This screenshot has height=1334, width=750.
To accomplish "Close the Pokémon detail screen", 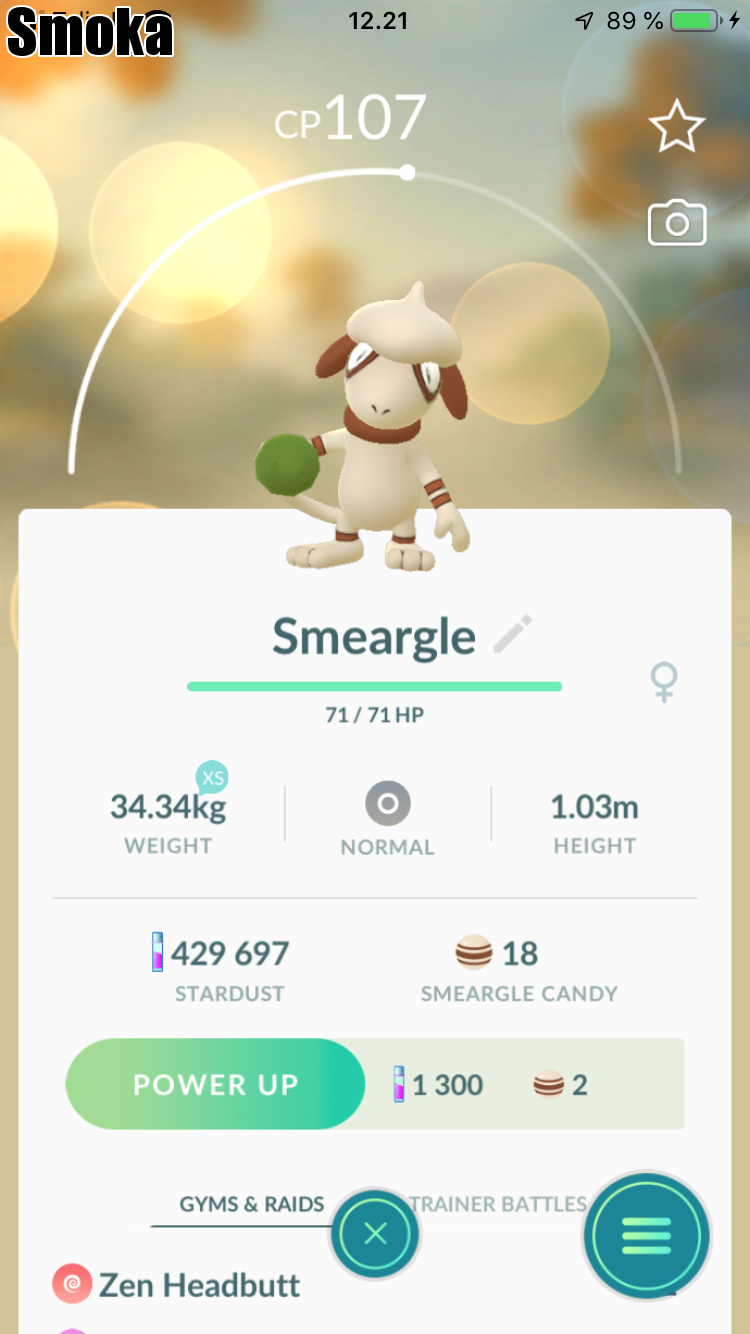I will click(375, 1234).
